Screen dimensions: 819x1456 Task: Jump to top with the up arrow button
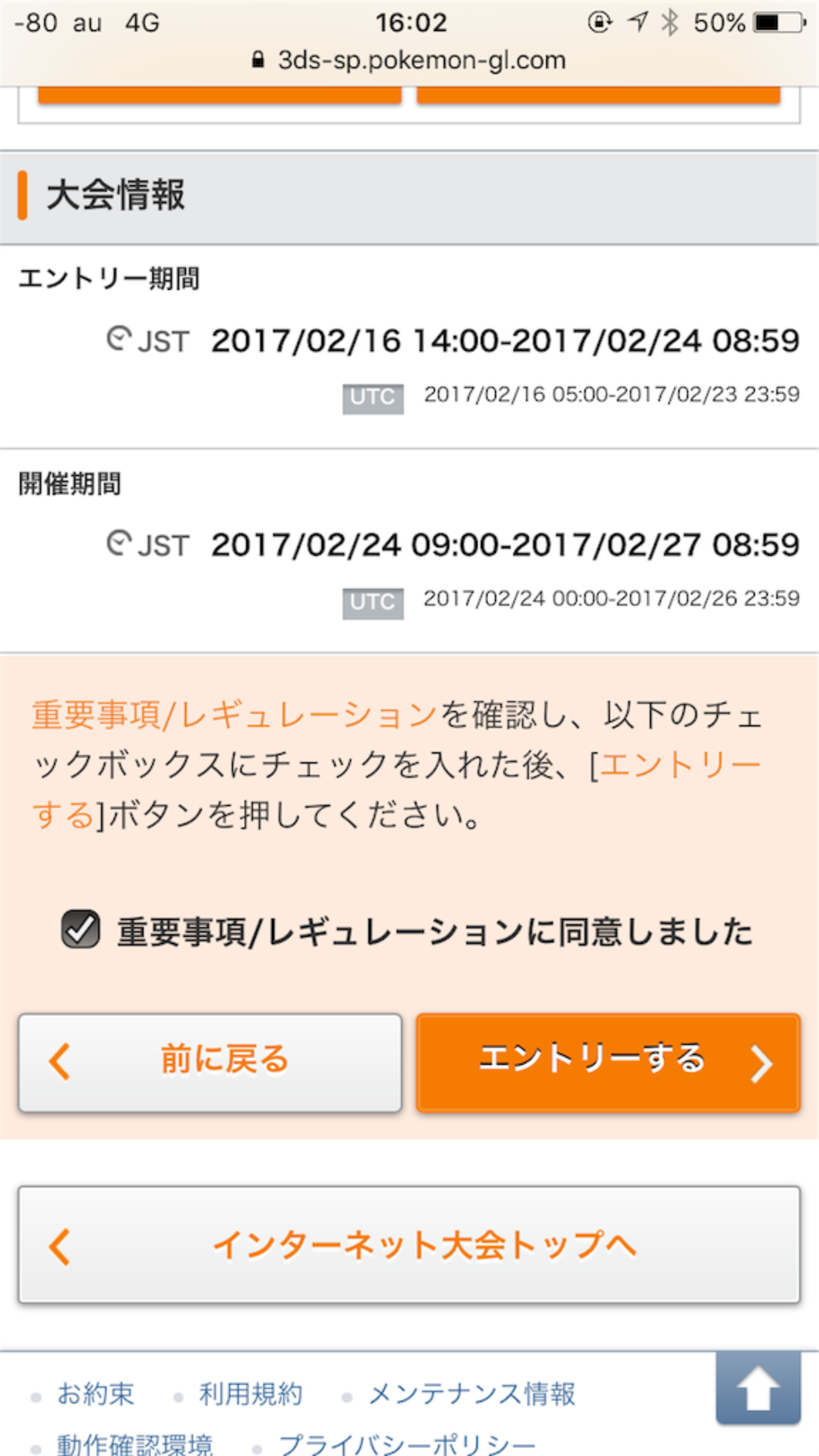pyautogui.click(x=758, y=1387)
